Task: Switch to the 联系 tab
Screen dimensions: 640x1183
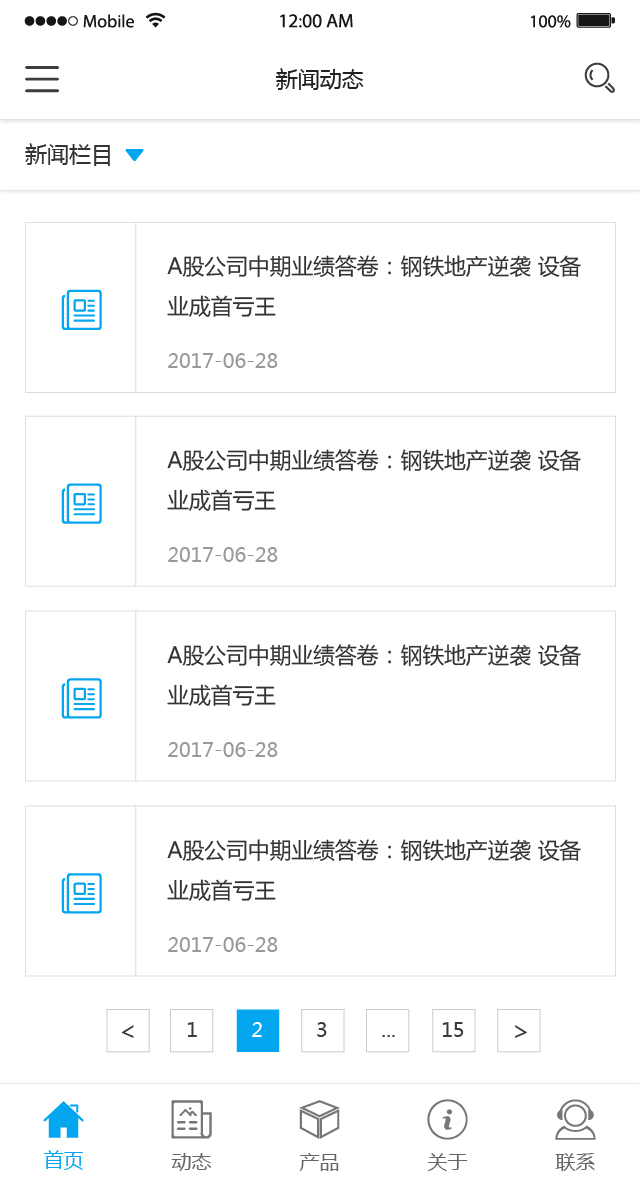Action: 575,1135
